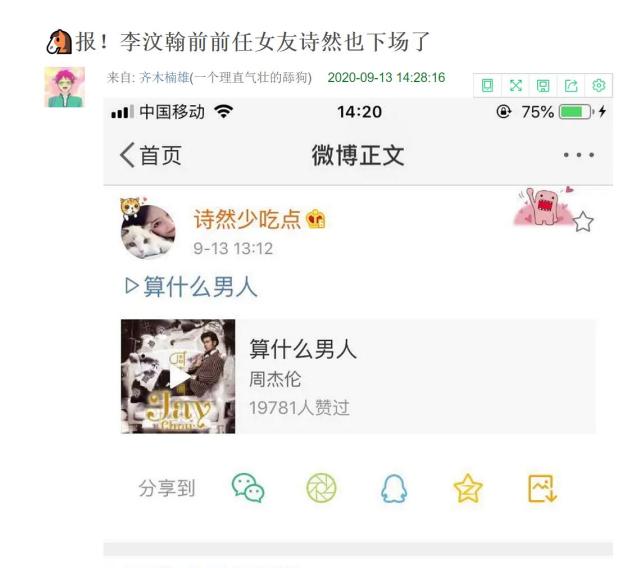Open the settings gear in the image toolbar

click(599, 85)
